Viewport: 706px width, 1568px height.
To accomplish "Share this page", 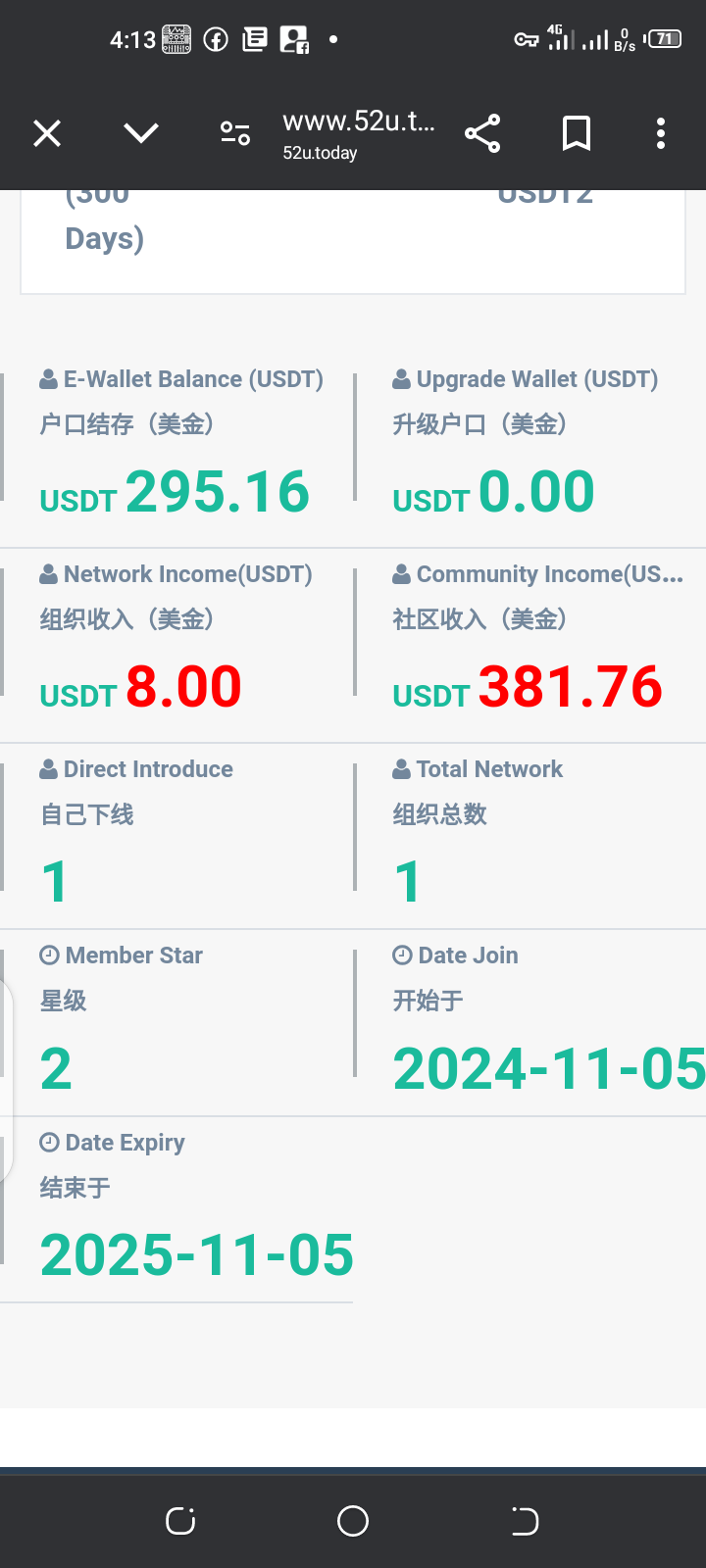I will pyautogui.click(x=482, y=133).
